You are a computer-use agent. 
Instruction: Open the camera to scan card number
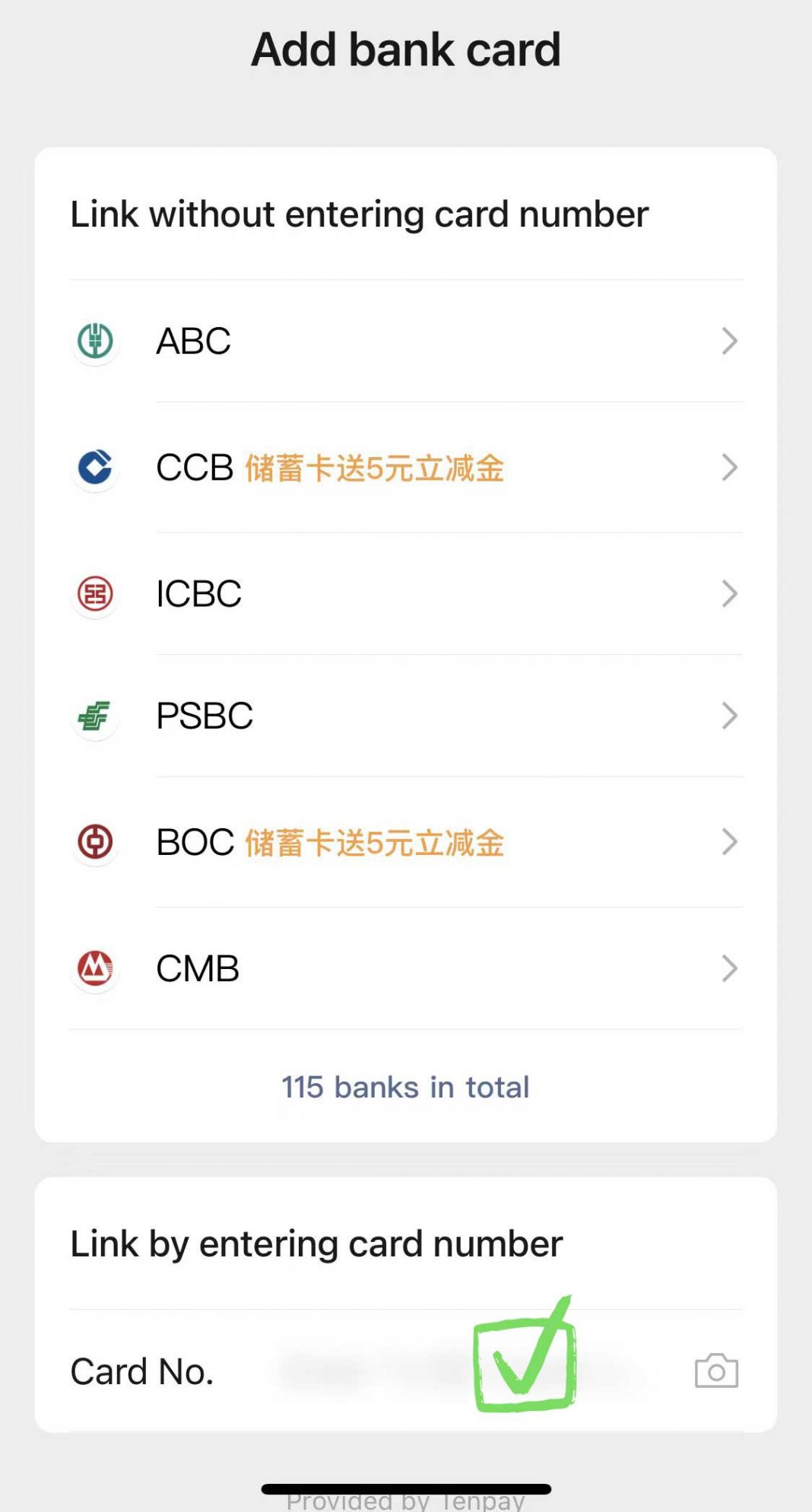[x=715, y=1371]
